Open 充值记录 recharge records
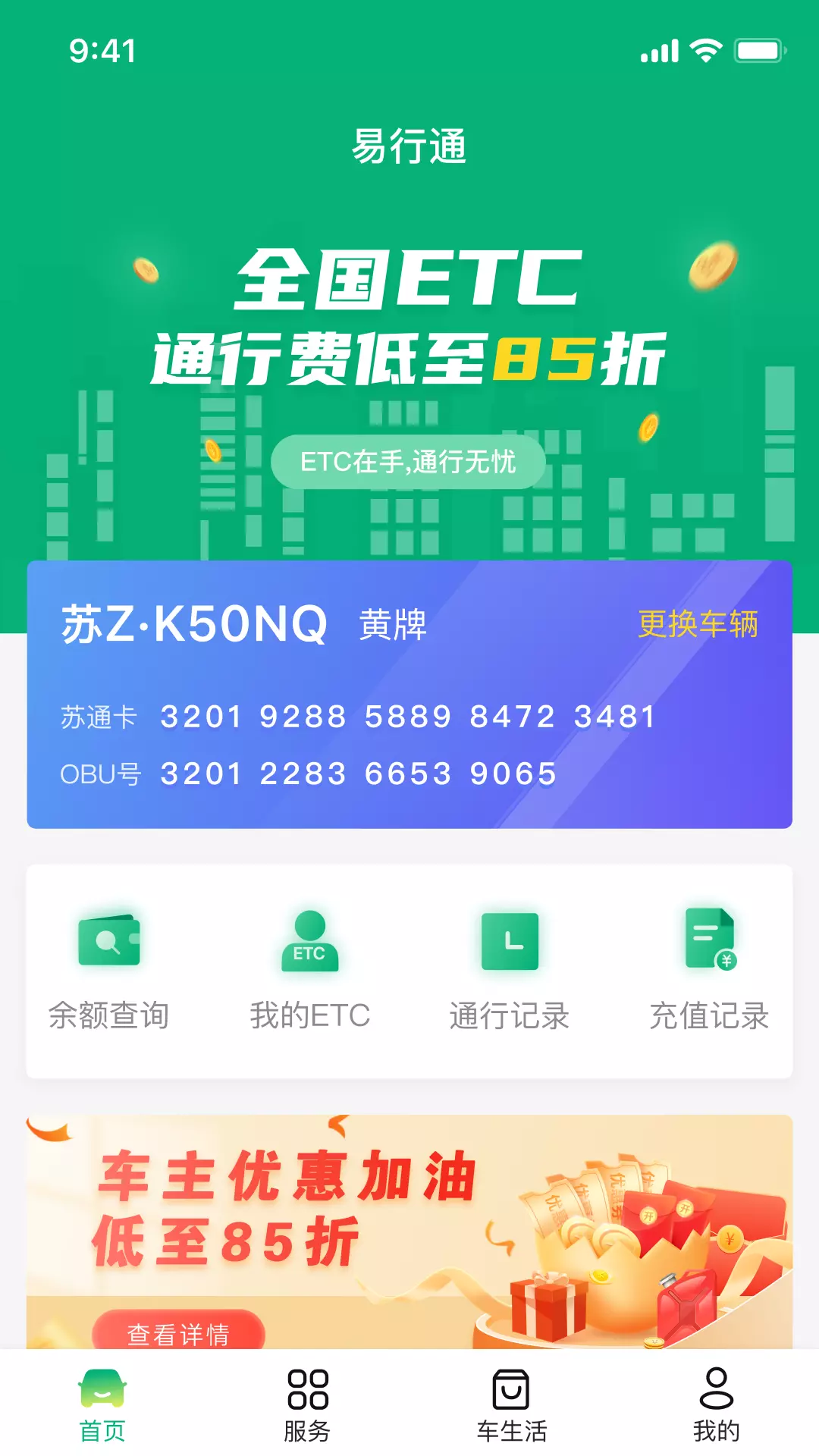The image size is (819, 1456). [710, 971]
